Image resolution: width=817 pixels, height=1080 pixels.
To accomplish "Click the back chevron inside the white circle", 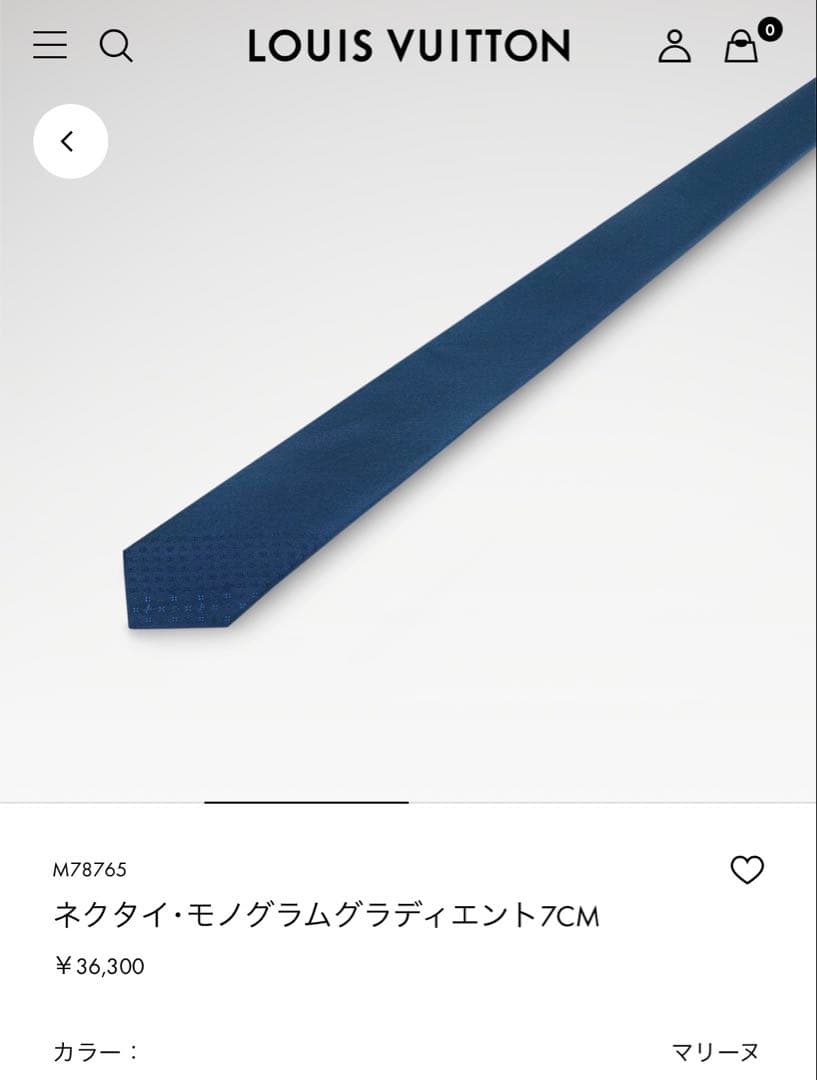I will coord(69,141).
